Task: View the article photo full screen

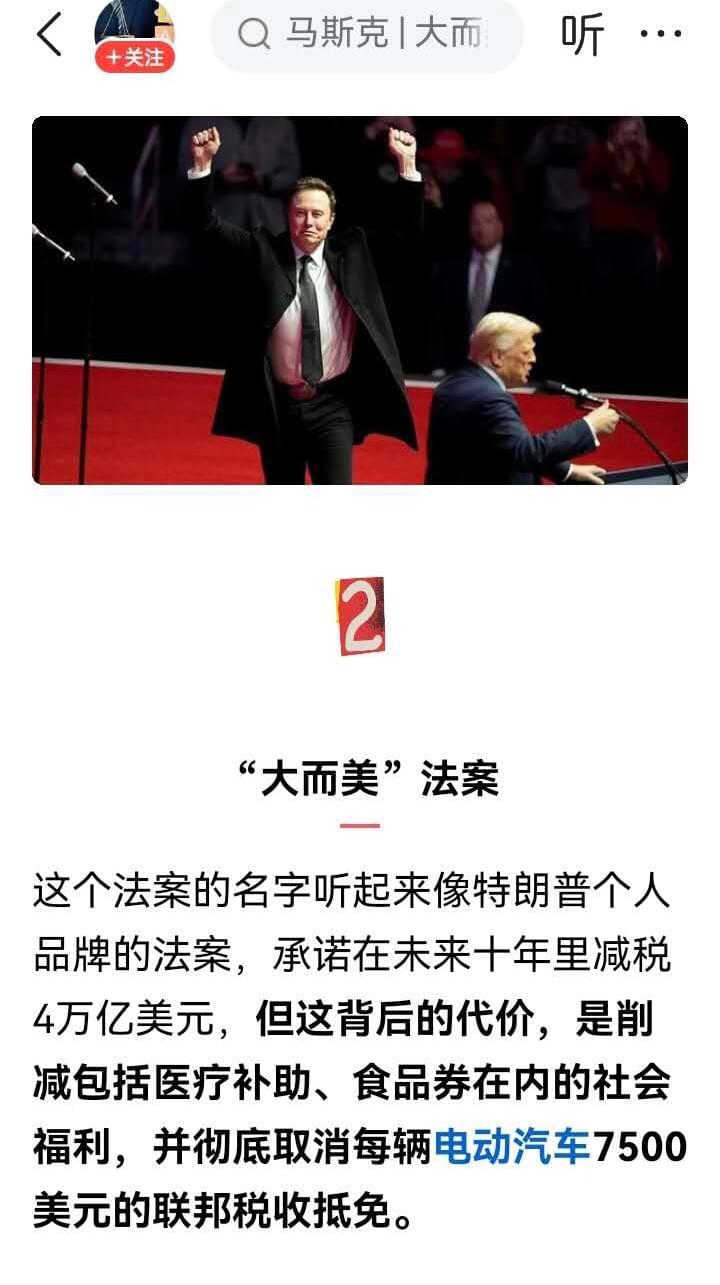Action: (x=360, y=300)
